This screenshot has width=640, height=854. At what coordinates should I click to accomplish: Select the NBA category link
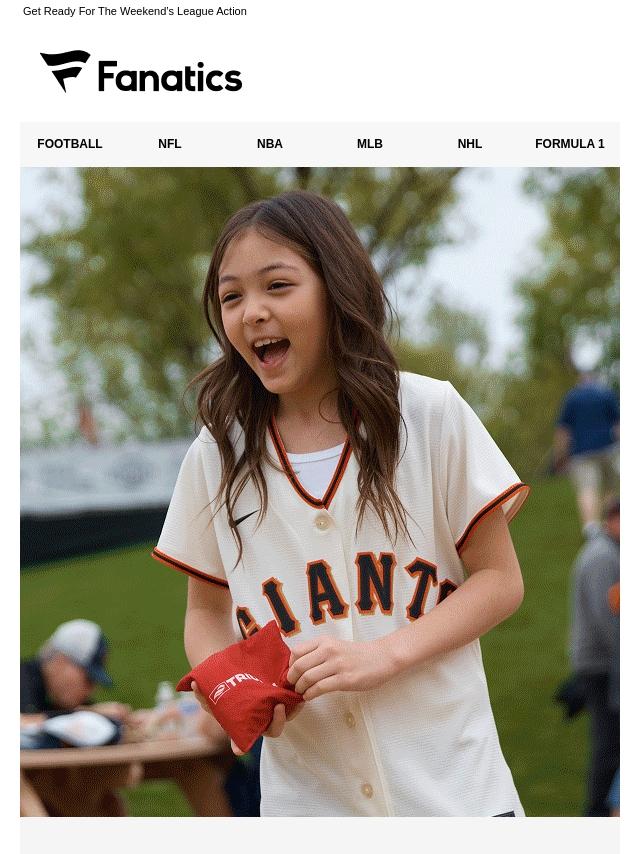point(270,144)
